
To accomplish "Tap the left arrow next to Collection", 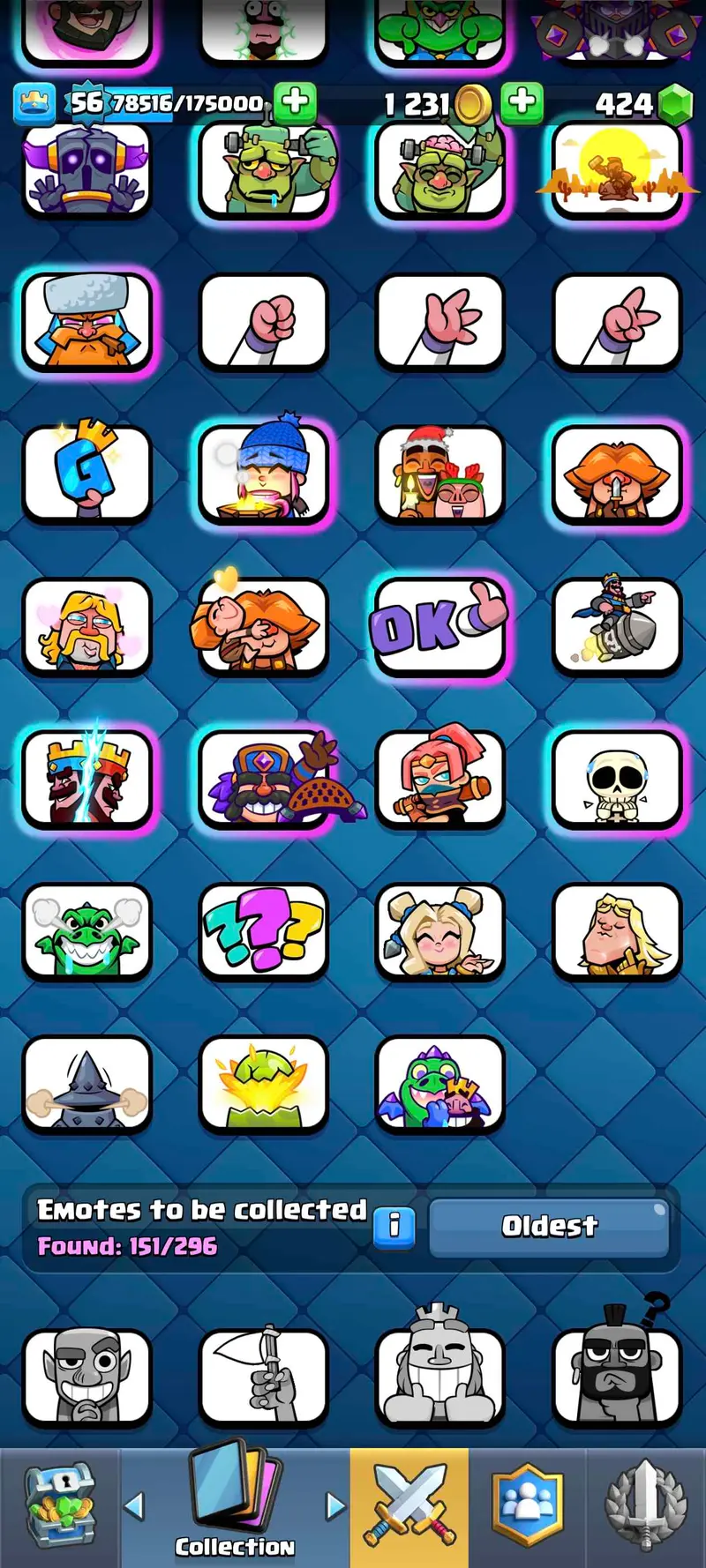I will click(x=134, y=1505).
